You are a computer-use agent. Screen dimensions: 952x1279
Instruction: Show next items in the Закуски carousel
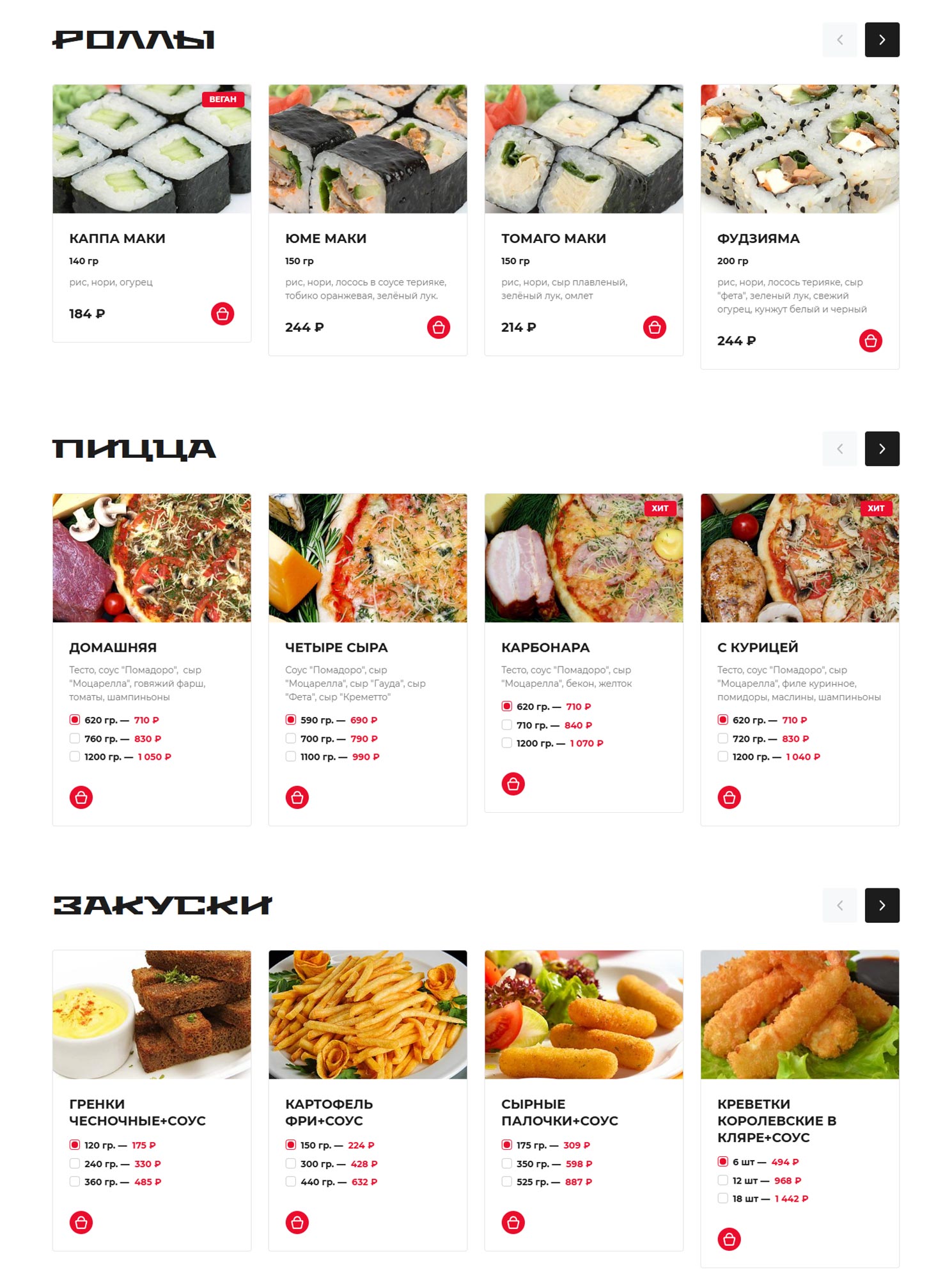[x=882, y=905]
